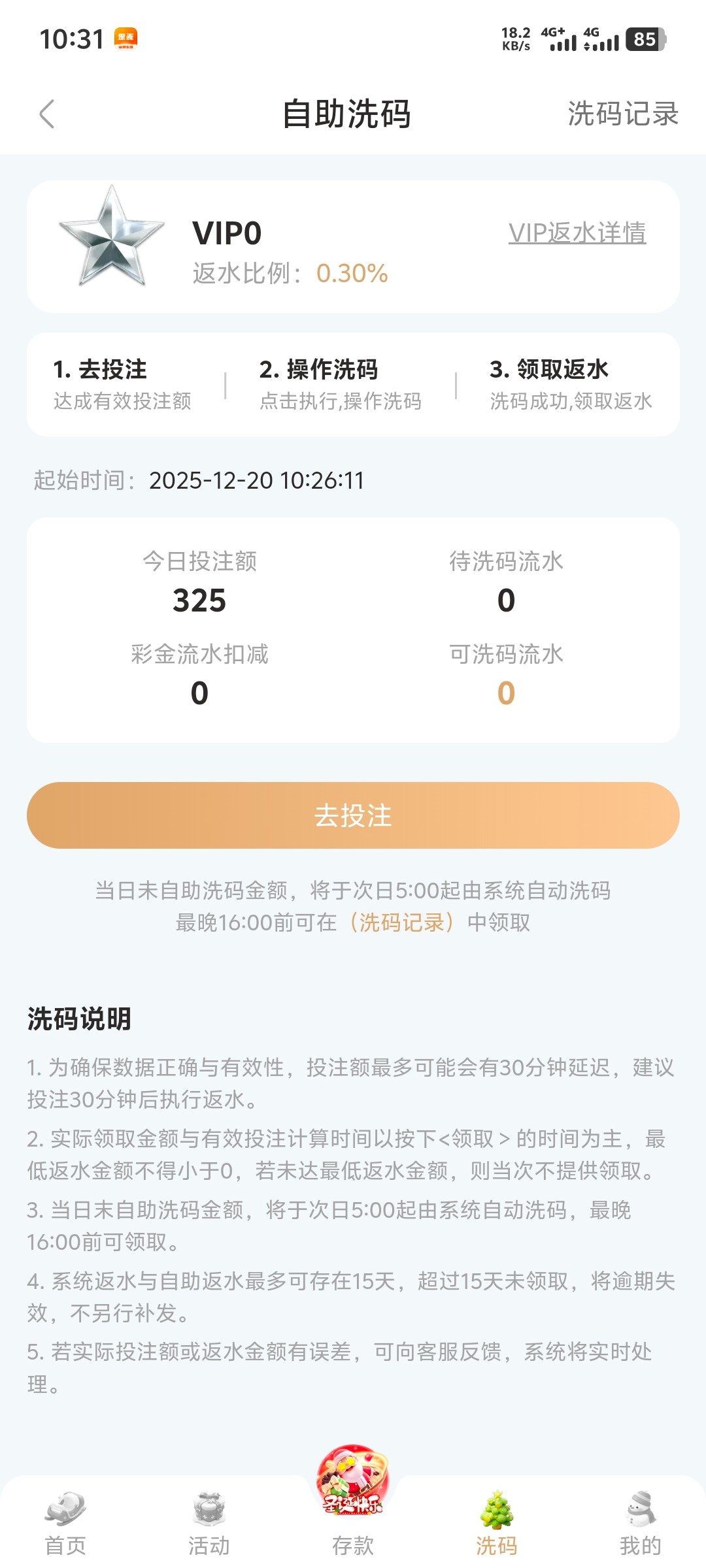Open the VIP返水详情 page
Screen dimensions: 706x1568
coord(578,234)
